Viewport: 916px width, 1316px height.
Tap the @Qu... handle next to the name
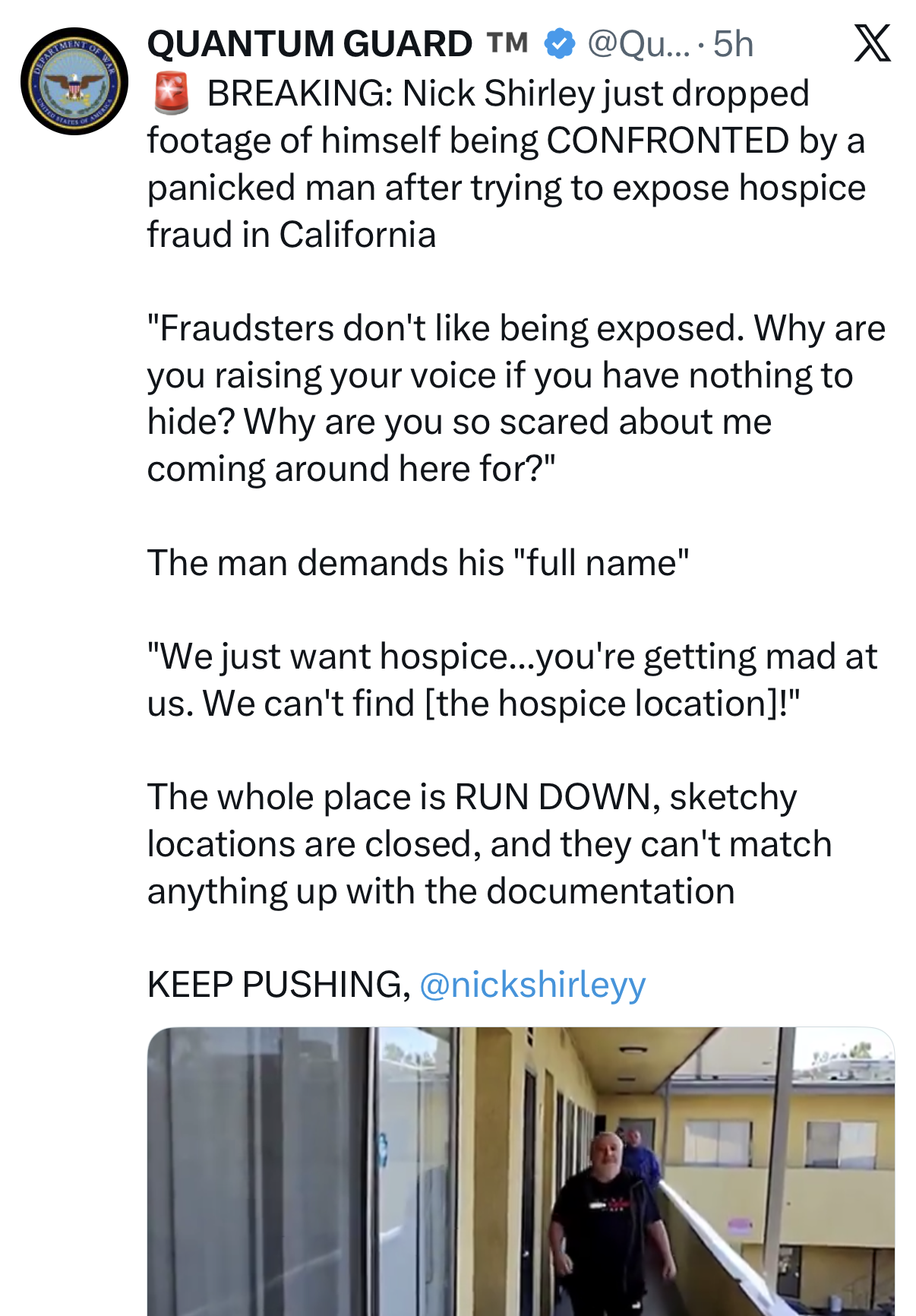pos(639,44)
